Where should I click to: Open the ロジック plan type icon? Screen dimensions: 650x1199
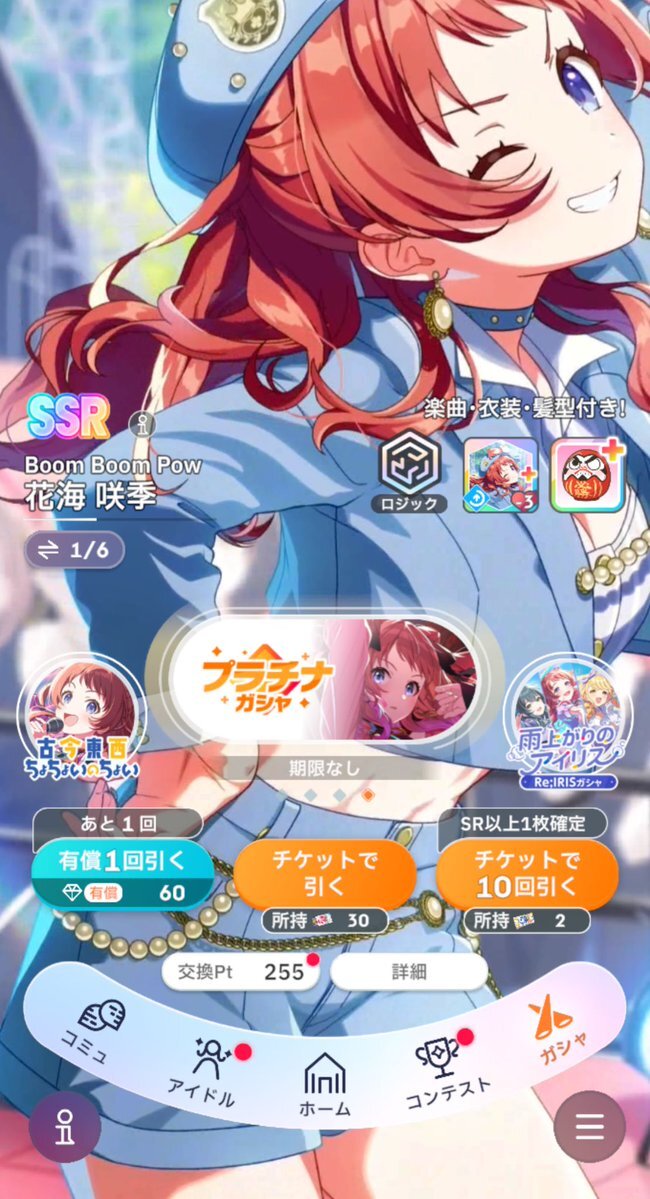[409, 474]
